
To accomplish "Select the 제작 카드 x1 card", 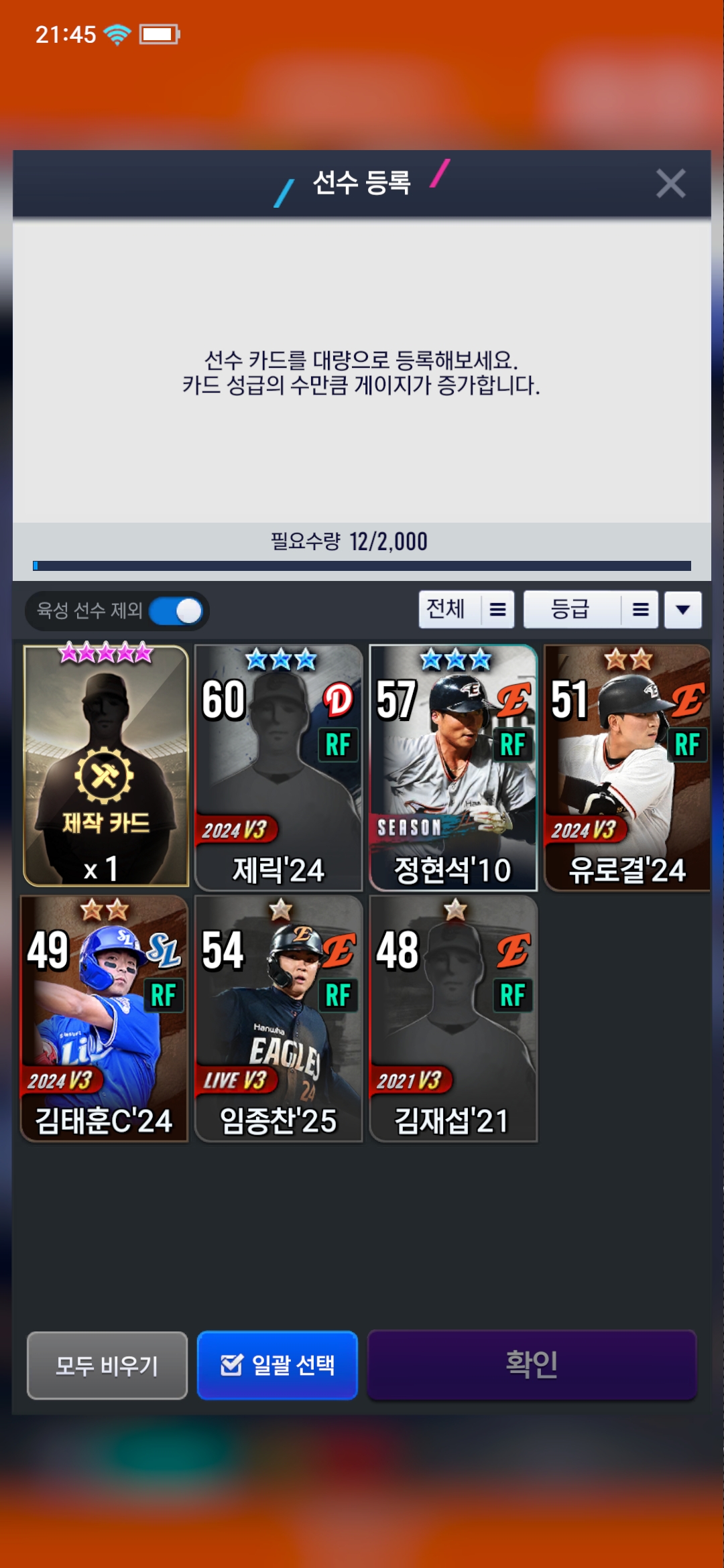I will click(106, 767).
